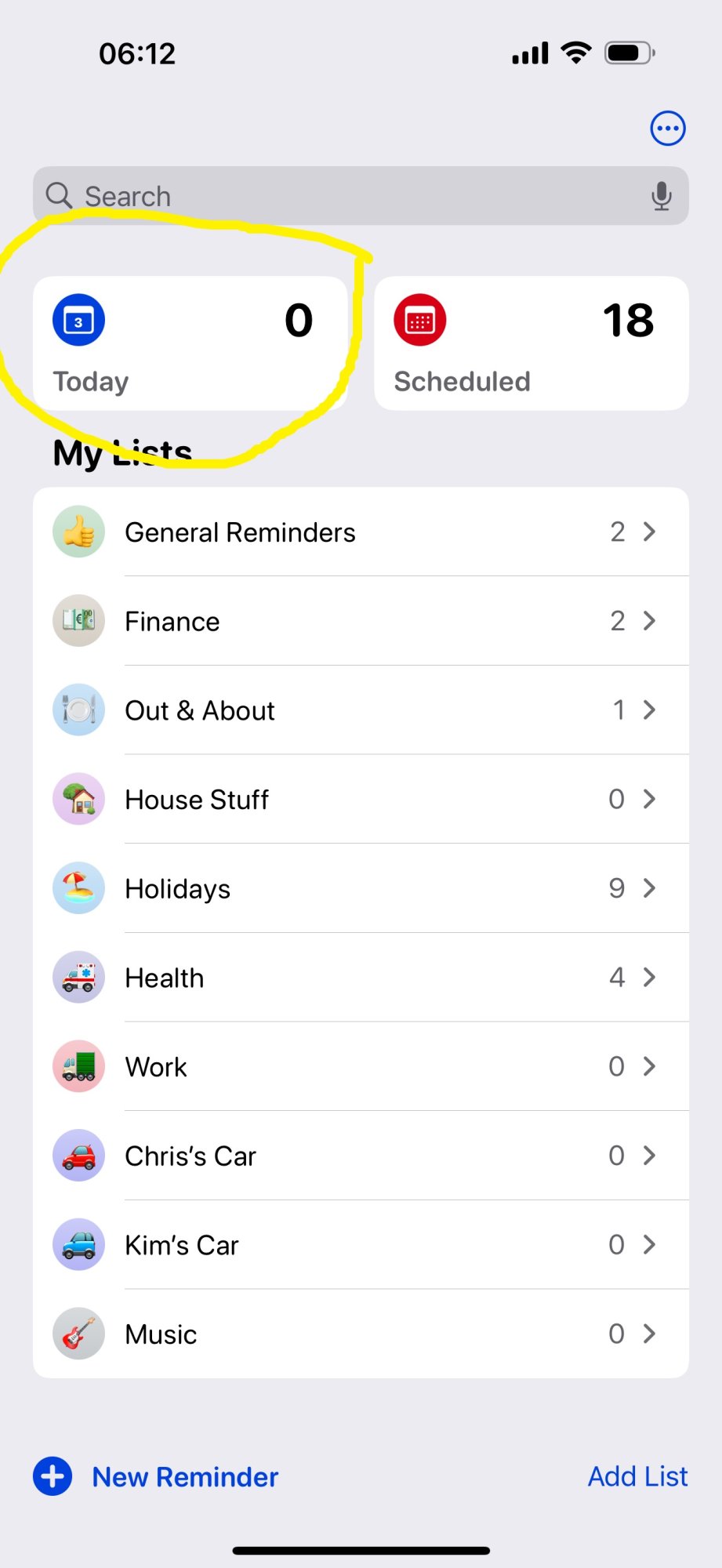This screenshot has width=722, height=1568.
Task: Start voice dictation with the microphone
Action: coord(661,196)
